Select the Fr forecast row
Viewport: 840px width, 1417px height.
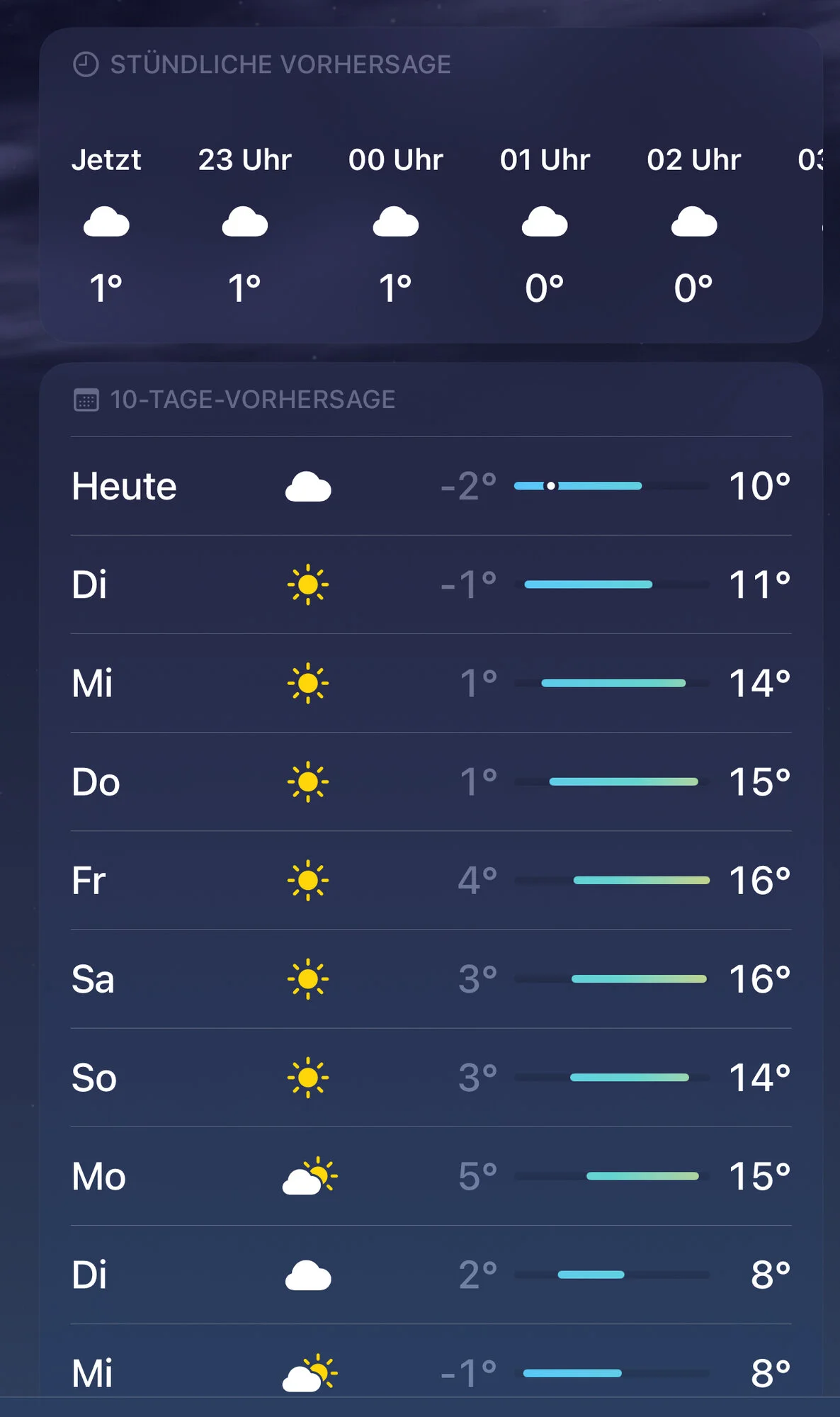click(431, 880)
